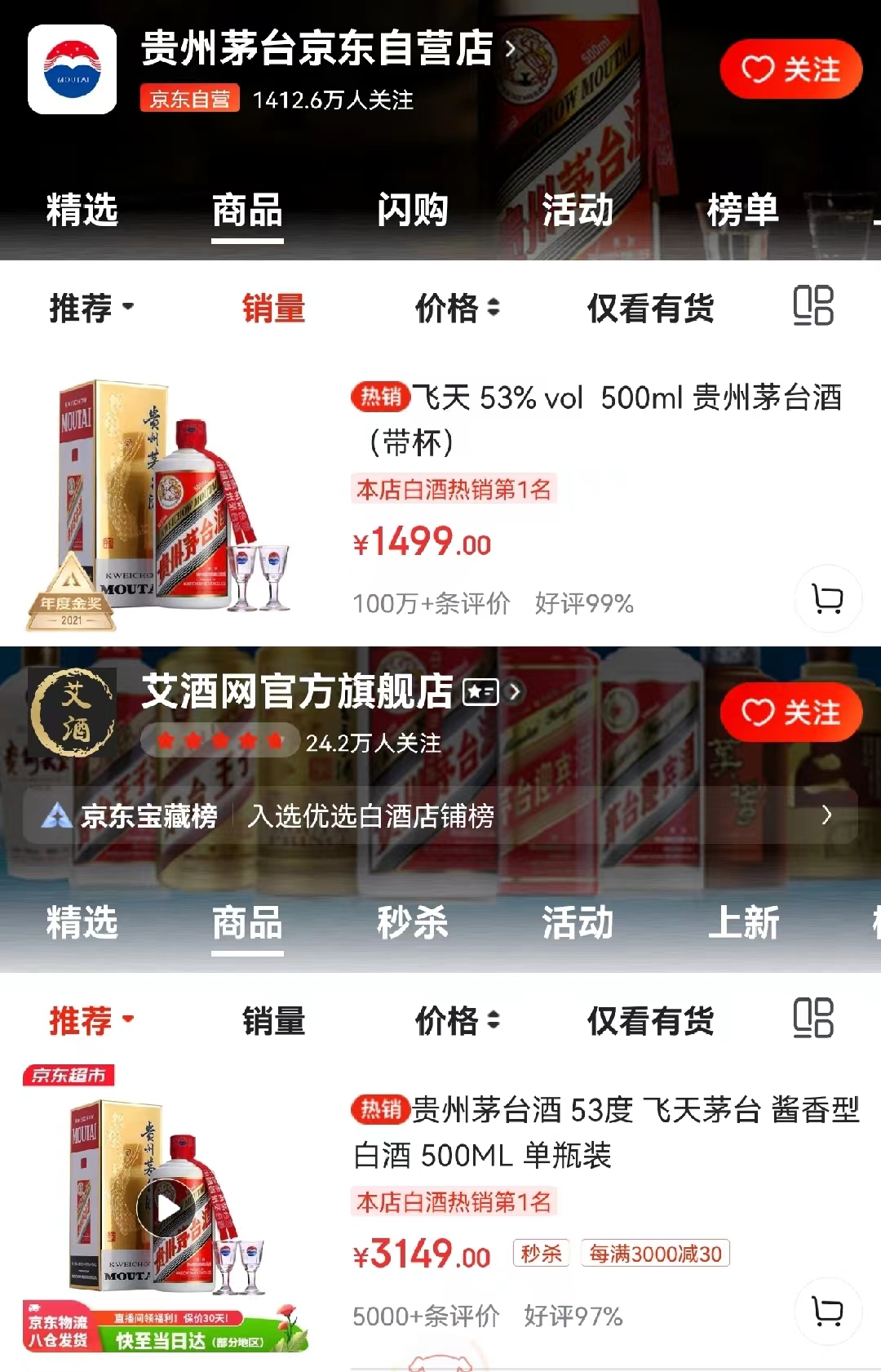Screen dimensions: 881x1372
Task: Open 贵州茅台酒 53度 飞天茅台 单瓶装 listing
Action: (x=604, y=1132)
